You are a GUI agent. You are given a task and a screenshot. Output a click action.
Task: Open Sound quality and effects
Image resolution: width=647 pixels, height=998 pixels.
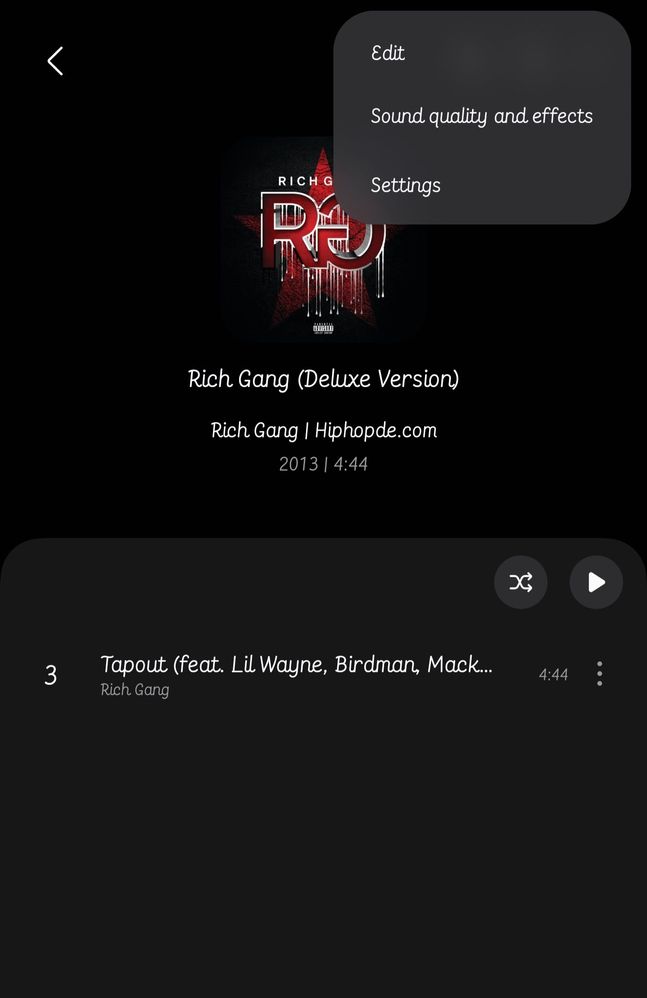(x=481, y=116)
